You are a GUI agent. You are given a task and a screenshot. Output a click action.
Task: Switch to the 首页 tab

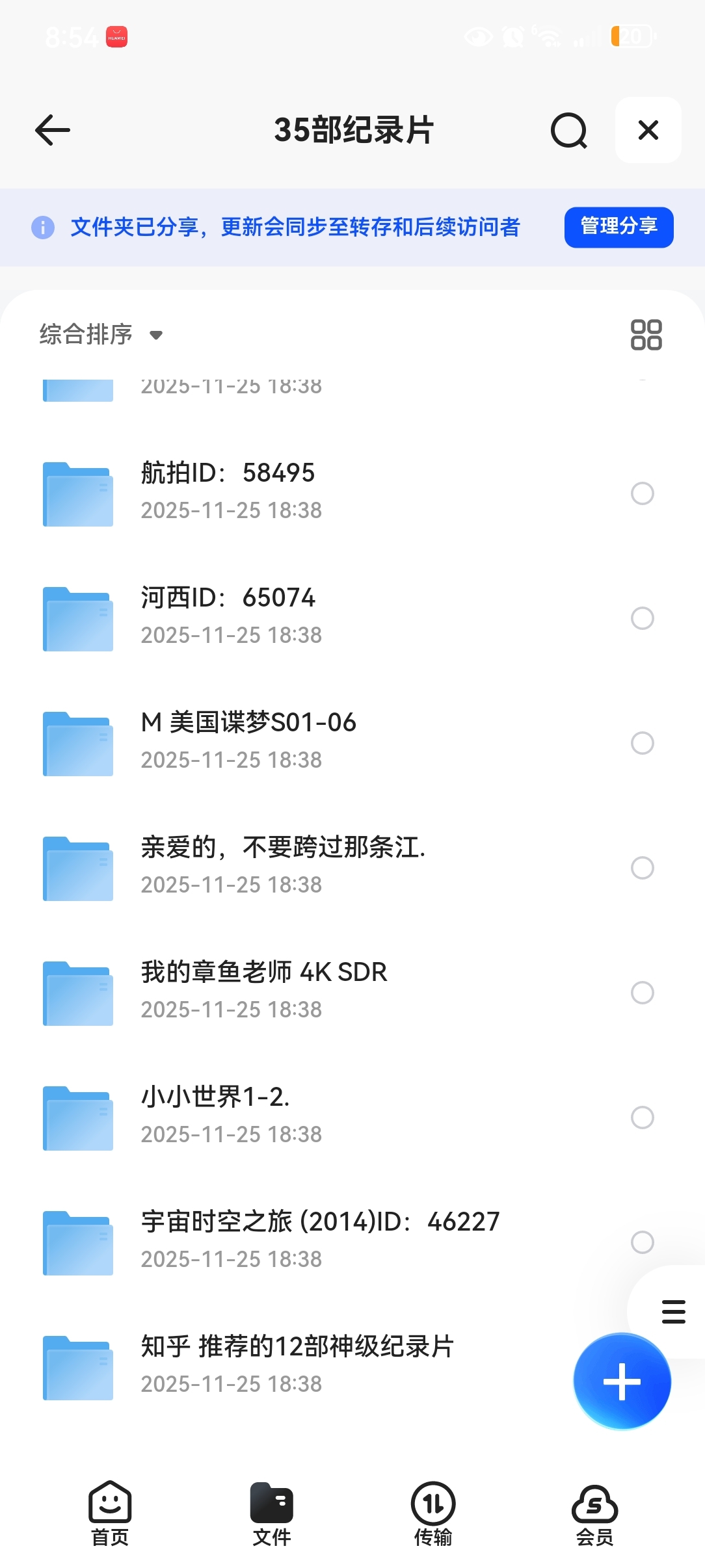(110, 1513)
